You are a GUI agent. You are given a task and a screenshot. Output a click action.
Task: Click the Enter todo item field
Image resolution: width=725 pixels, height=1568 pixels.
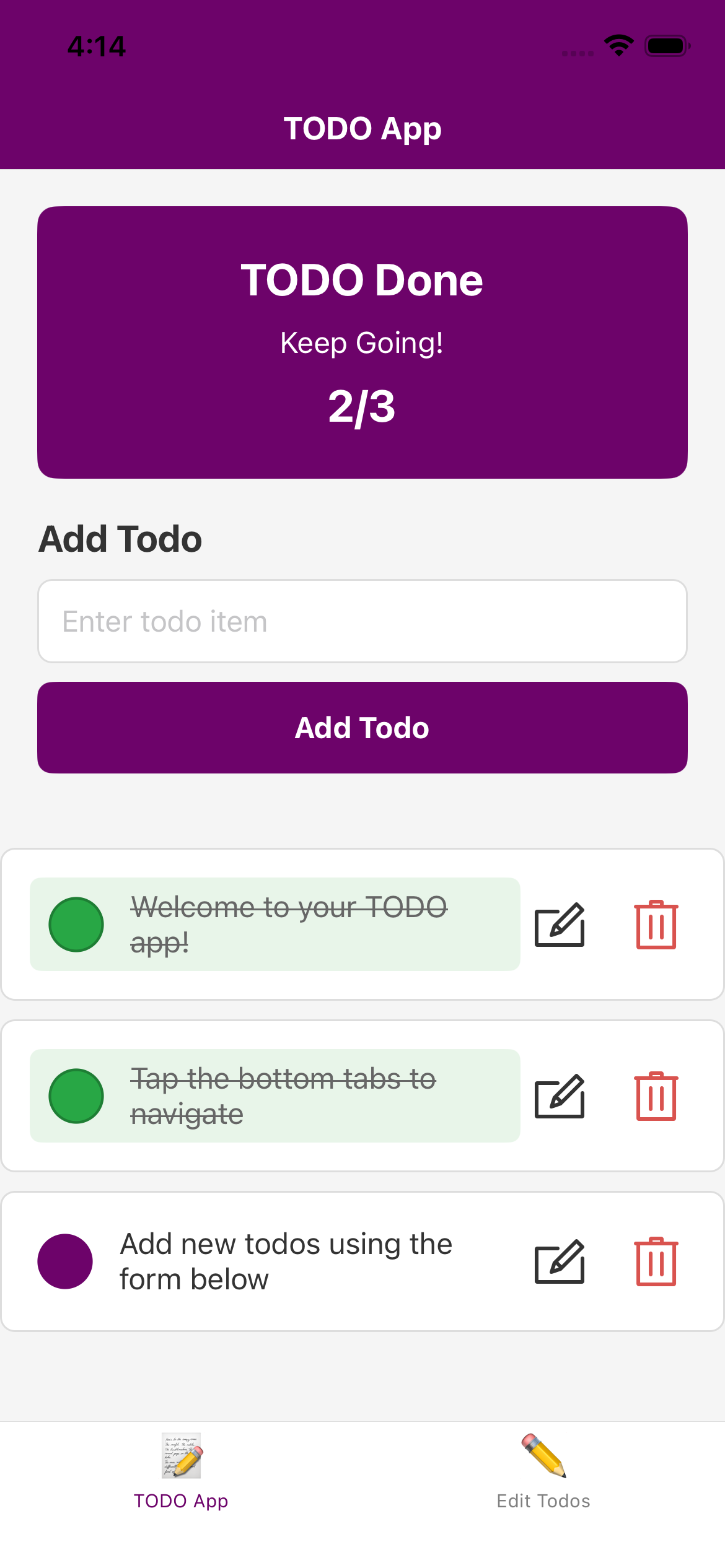[362, 620]
